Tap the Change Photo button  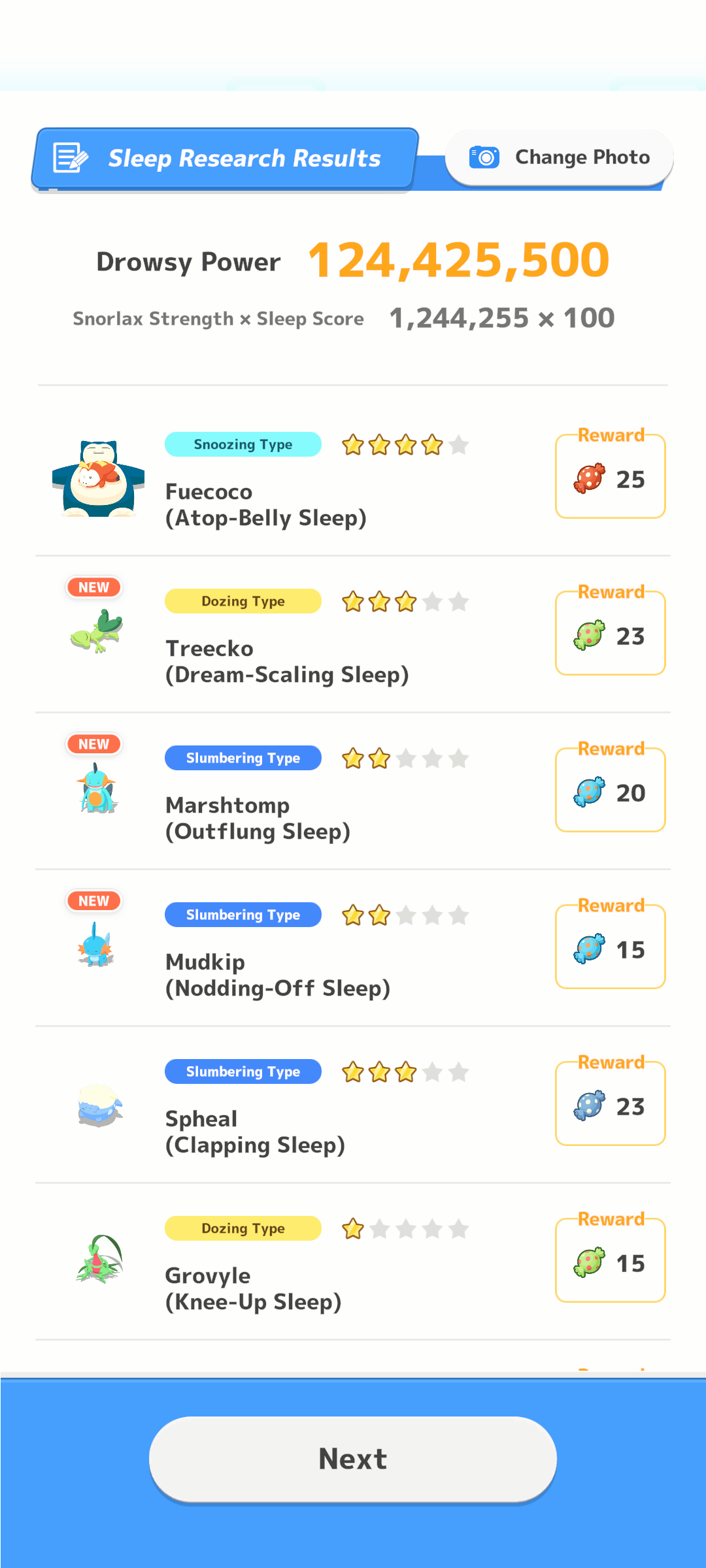click(x=560, y=157)
